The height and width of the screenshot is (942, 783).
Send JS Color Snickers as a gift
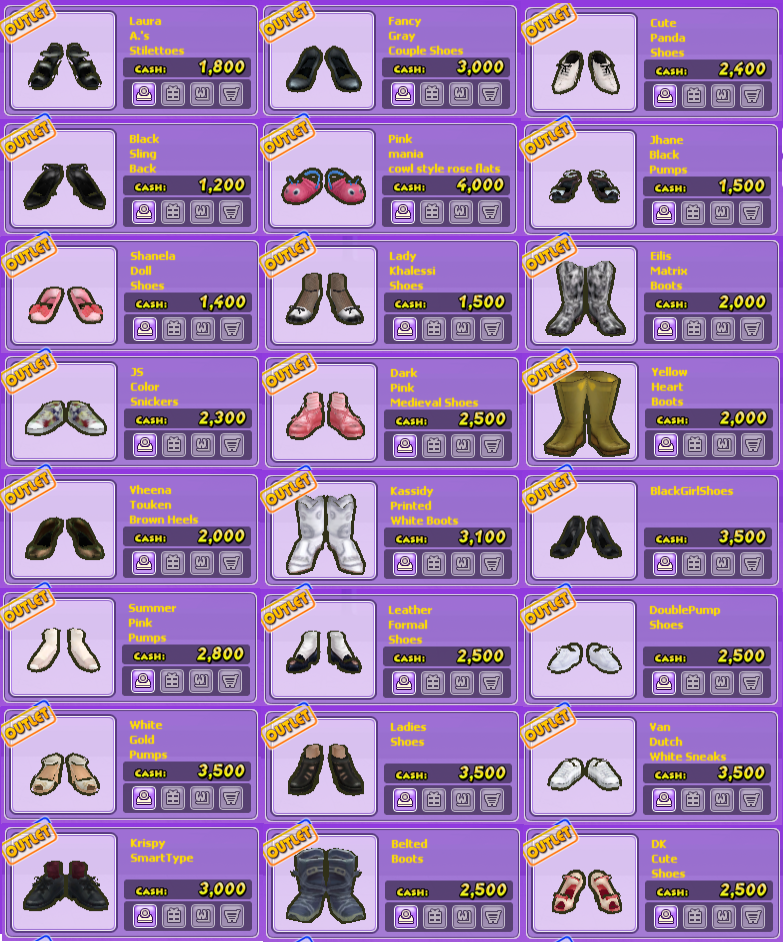173,445
